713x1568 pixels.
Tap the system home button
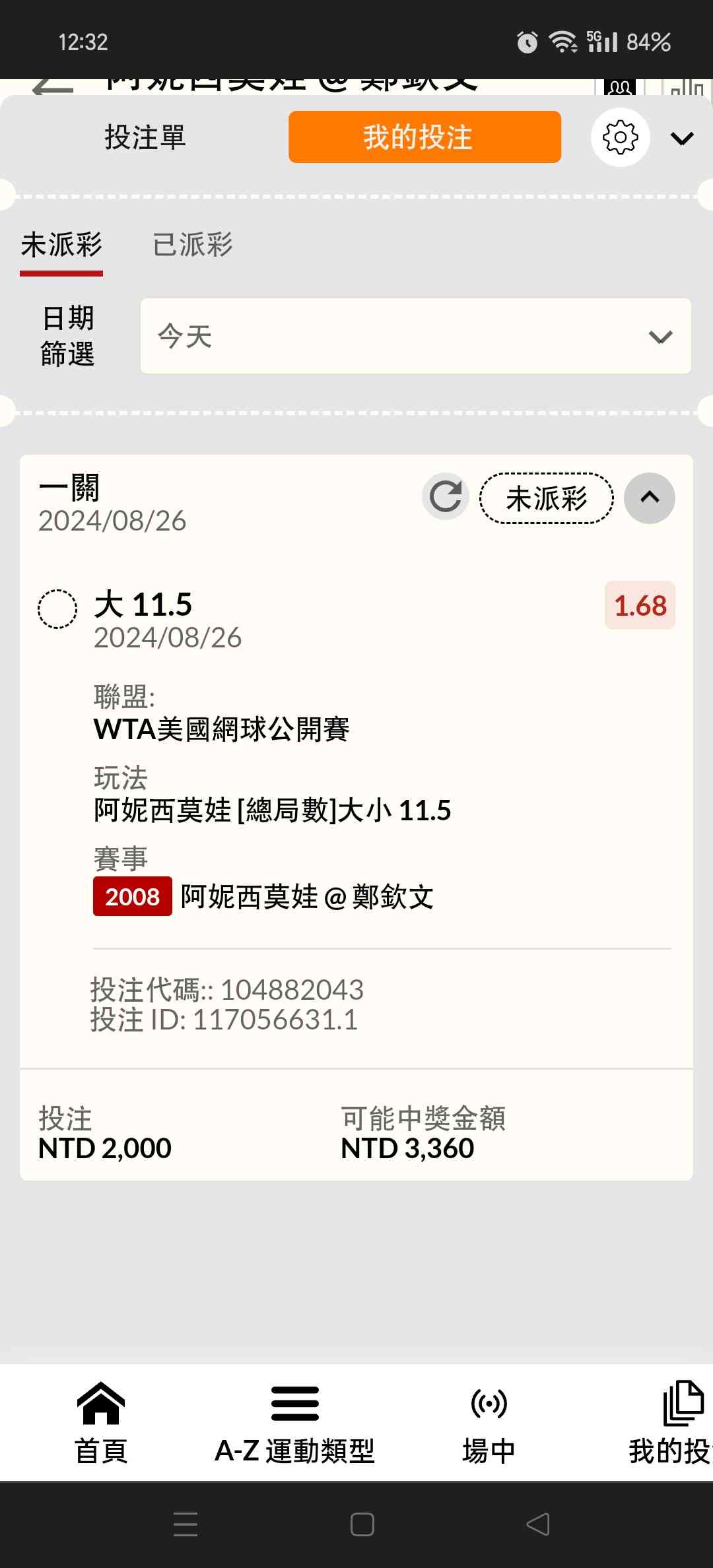pyautogui.click(x=362, y=1524)
